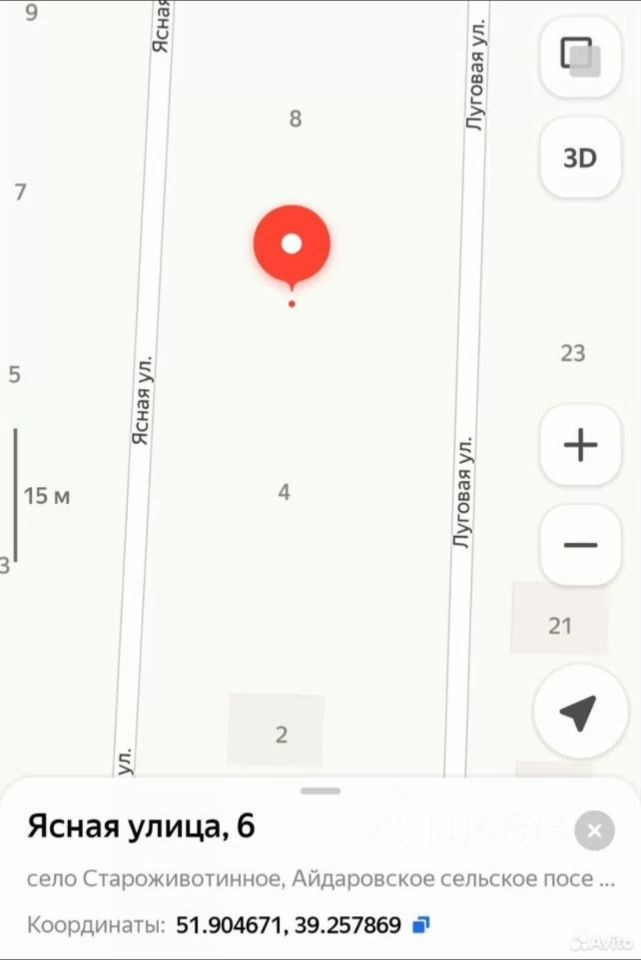Screen dimensions: 641x960
Task: Zoom in on the map
Action: pos(580,445)
